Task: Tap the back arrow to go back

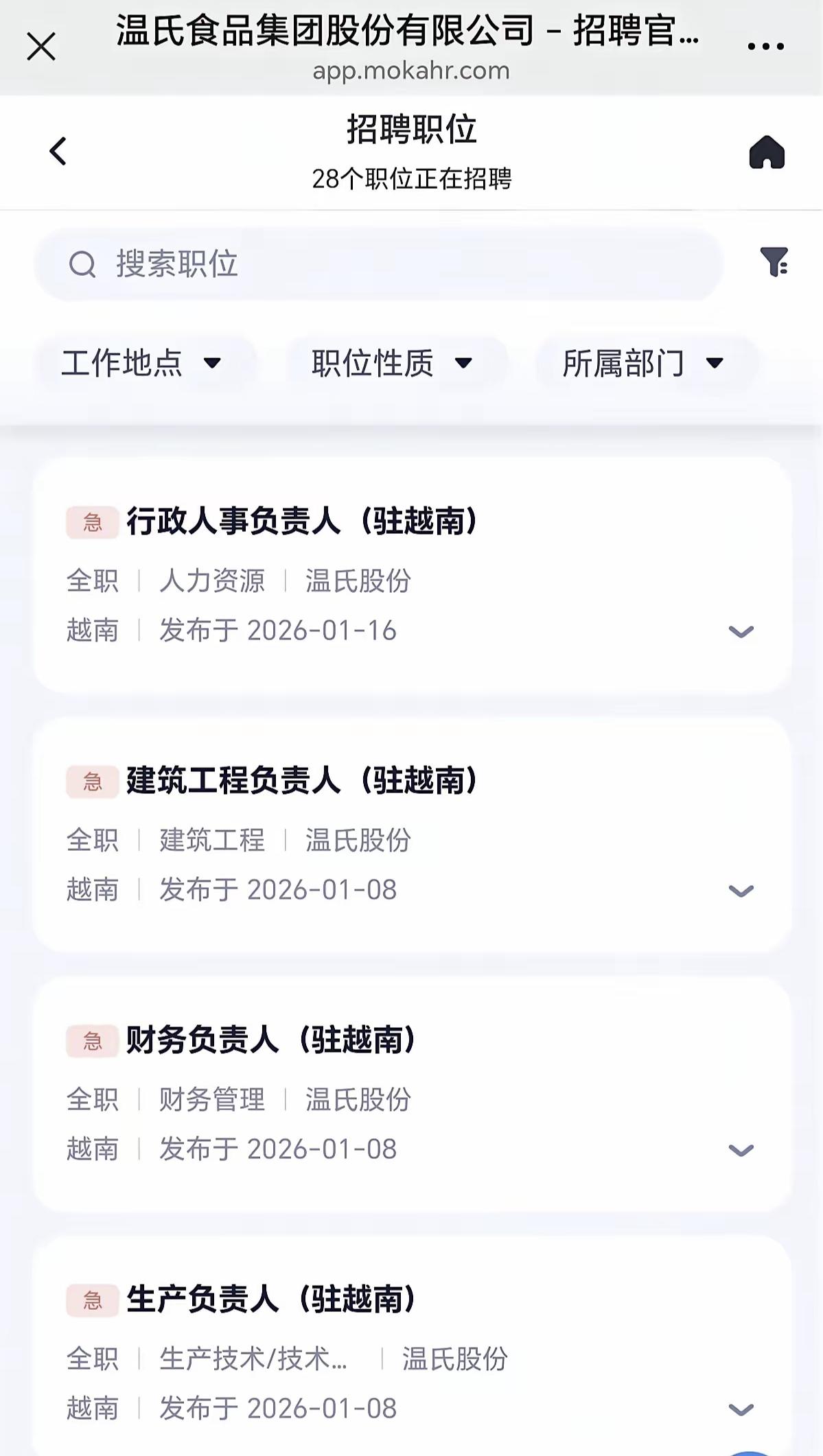Action: click(58, 152)
